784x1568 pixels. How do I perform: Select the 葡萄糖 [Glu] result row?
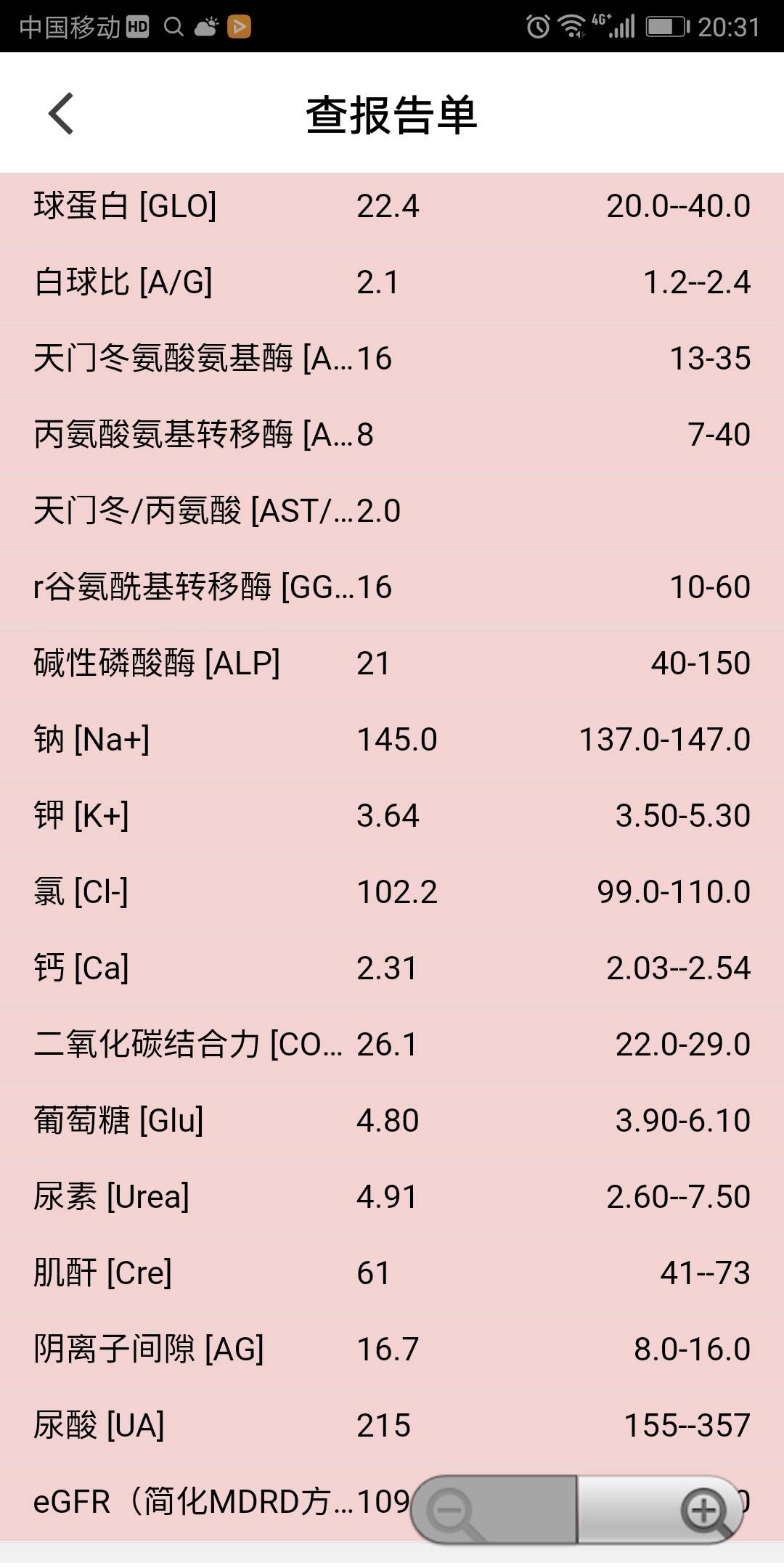click(x=392, y=1120)
